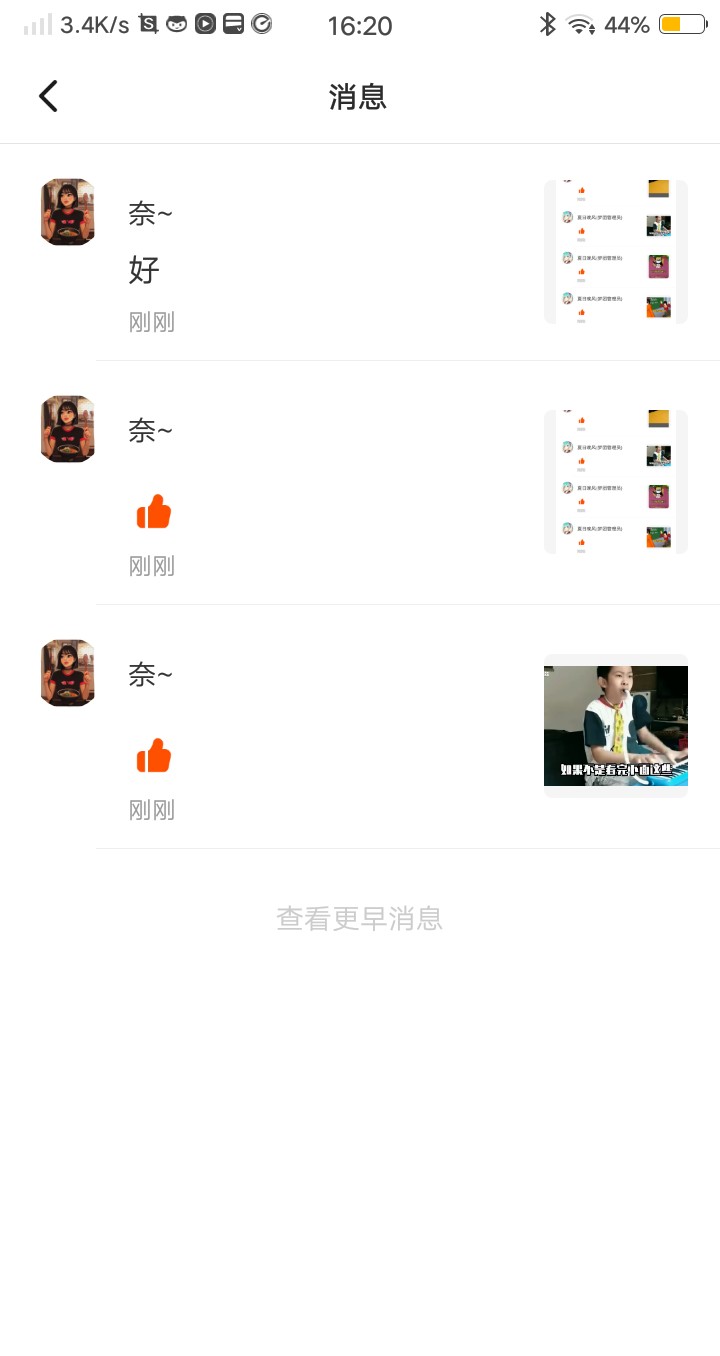Tap 查看更早消息 to view earlier messages

[x=359, y=918]
